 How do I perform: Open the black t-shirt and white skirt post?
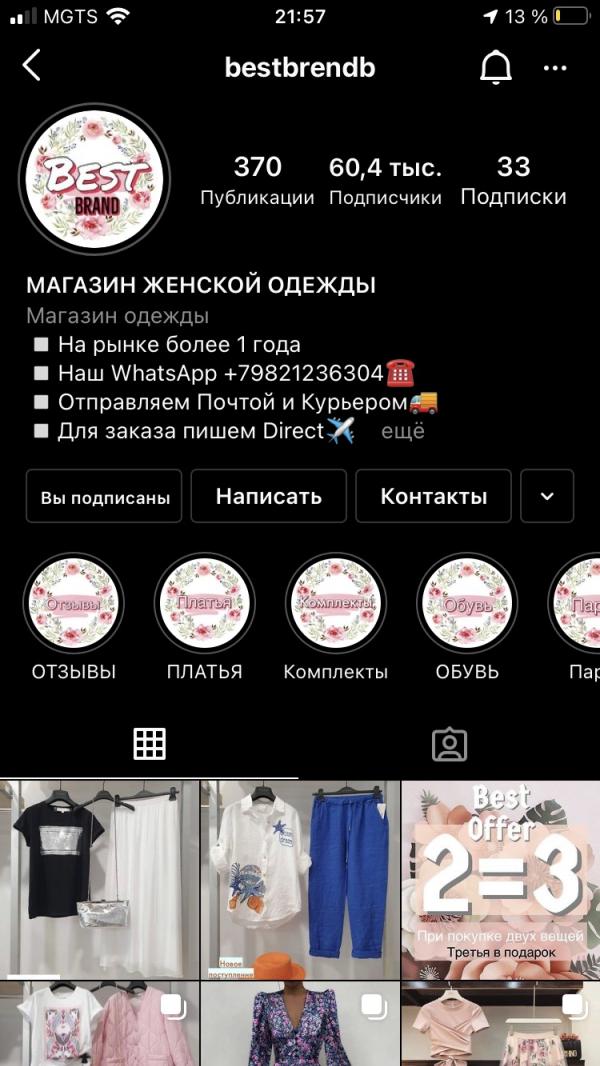99,880
